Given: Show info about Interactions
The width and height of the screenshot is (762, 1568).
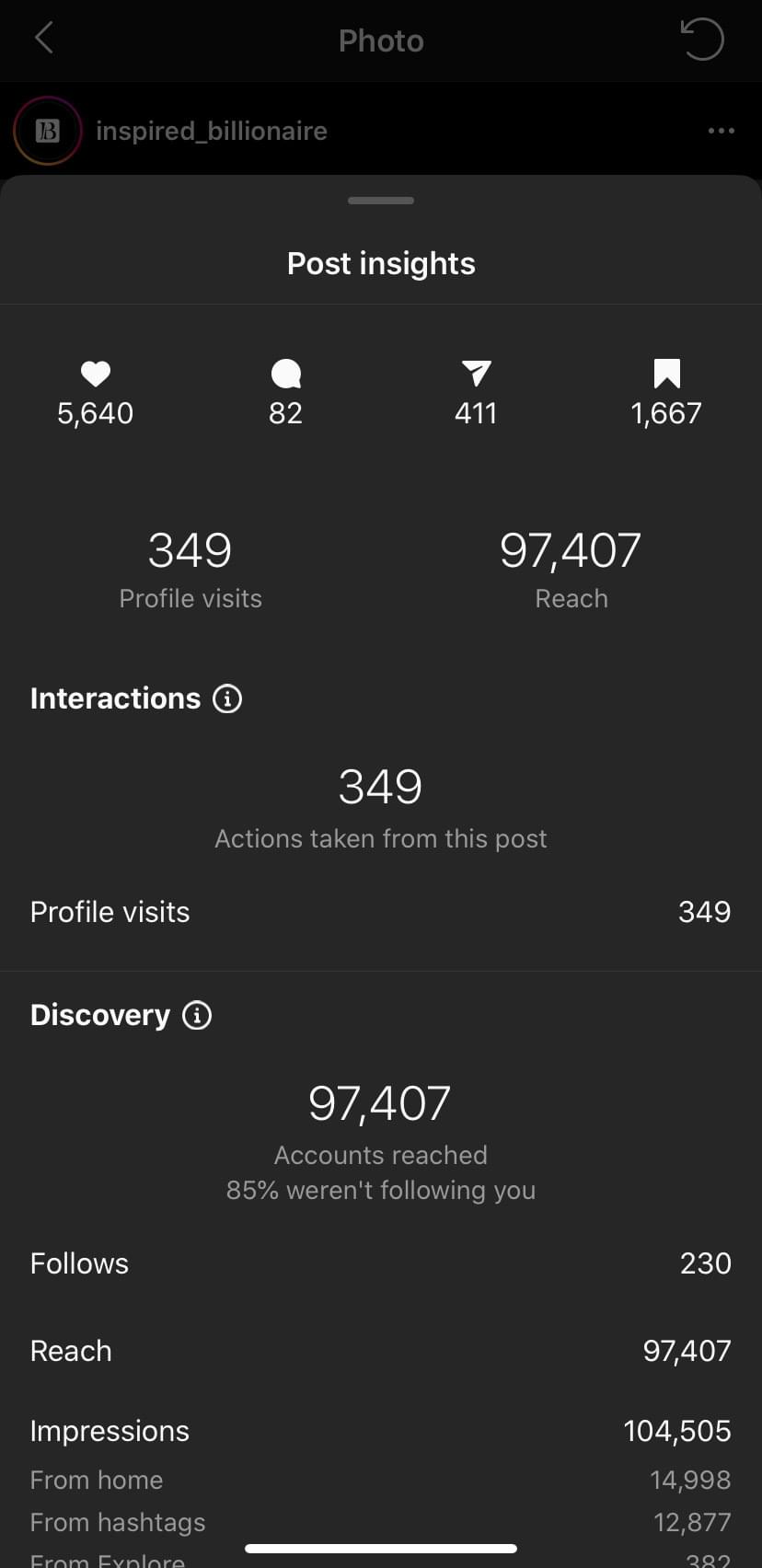Looking at the screenshot, I should [227, 698].
